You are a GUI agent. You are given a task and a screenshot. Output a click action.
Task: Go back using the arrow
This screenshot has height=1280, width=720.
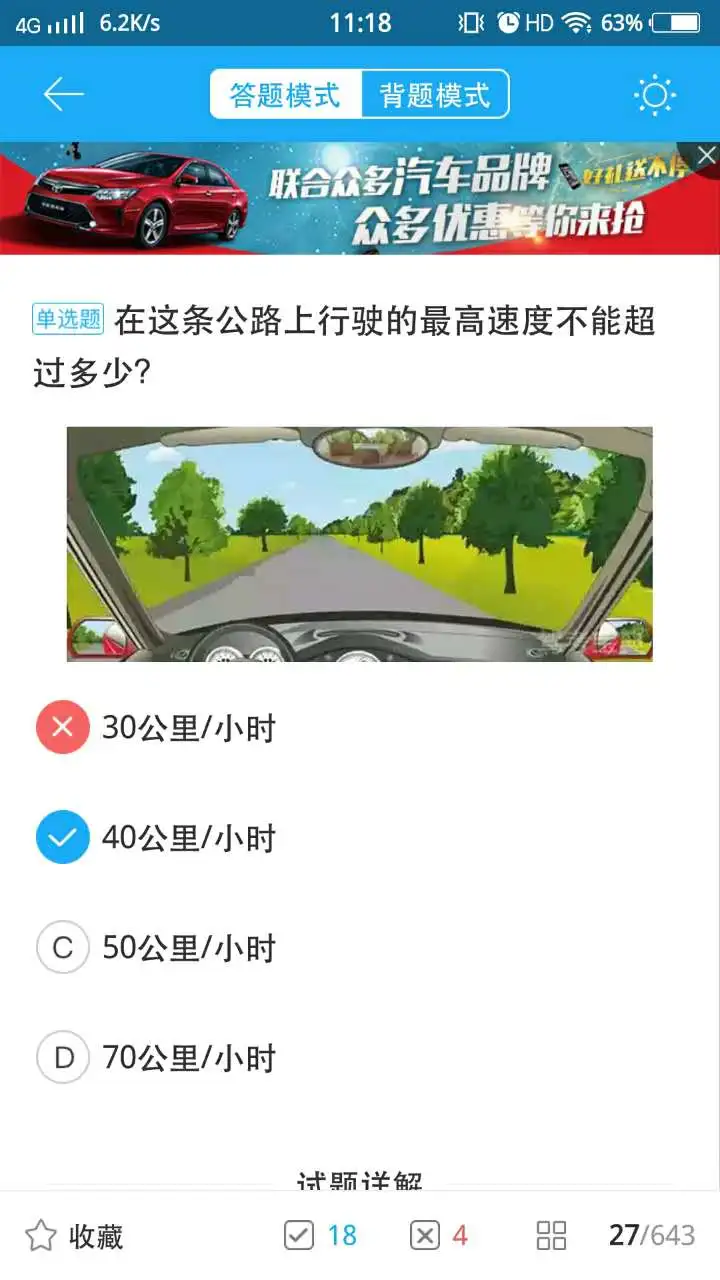(x=63, y=95)
